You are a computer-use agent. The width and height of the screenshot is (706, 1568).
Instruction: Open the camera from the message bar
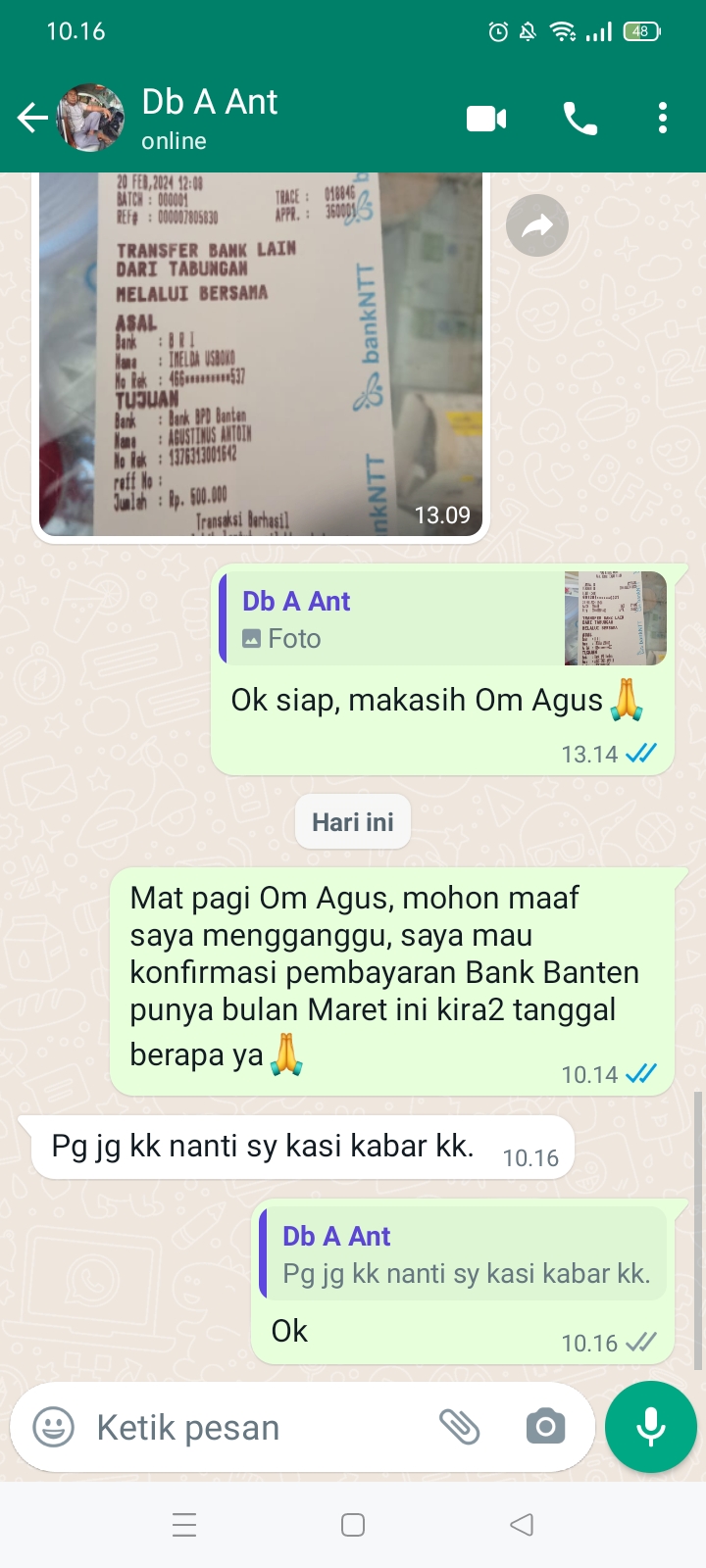[544, 1427]
